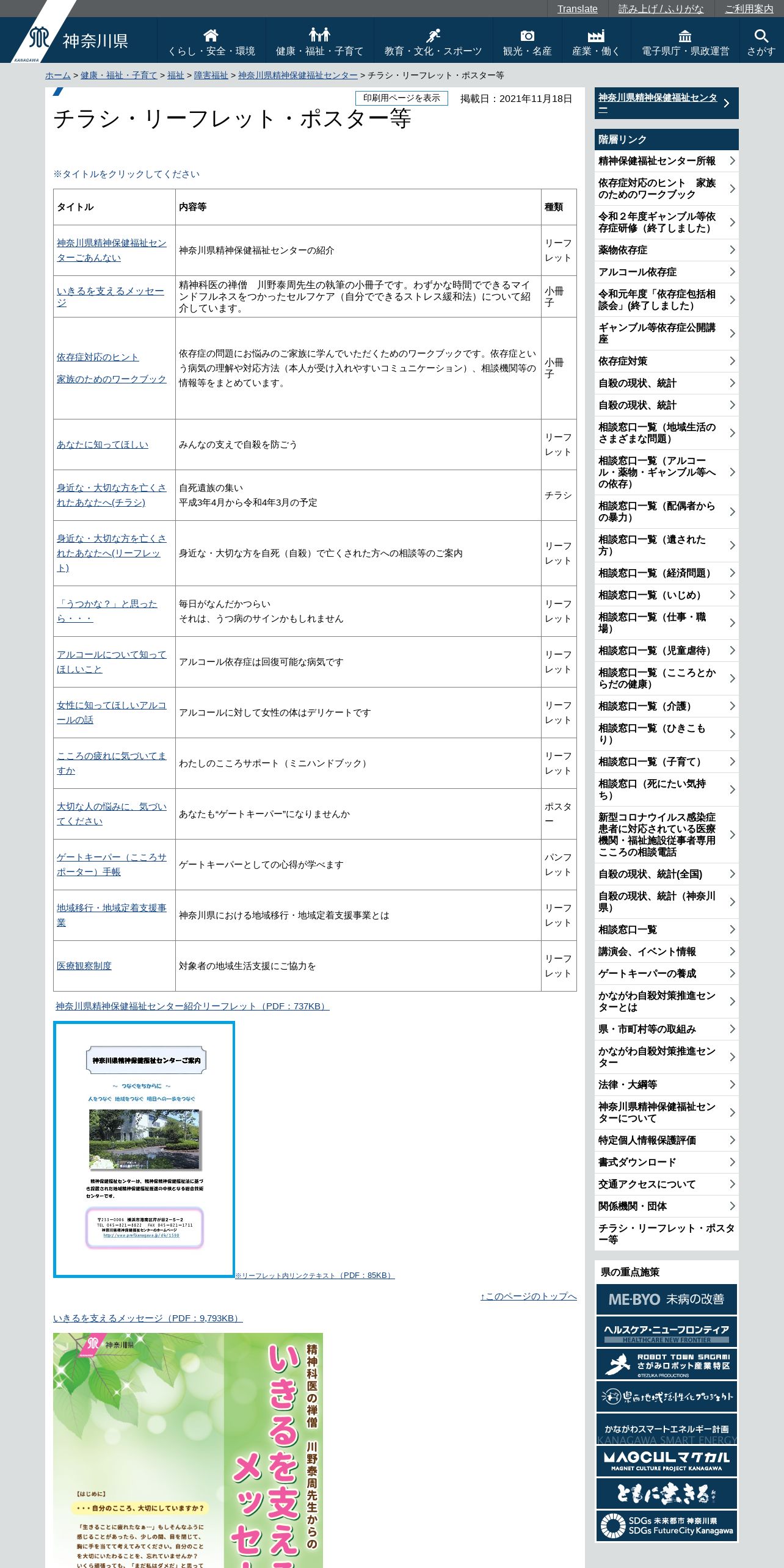Image resolution: width=784 pixels, height=1568 pixels.
Task: Open 健康・福祉・子育て navigation menu
Action: 319,41
